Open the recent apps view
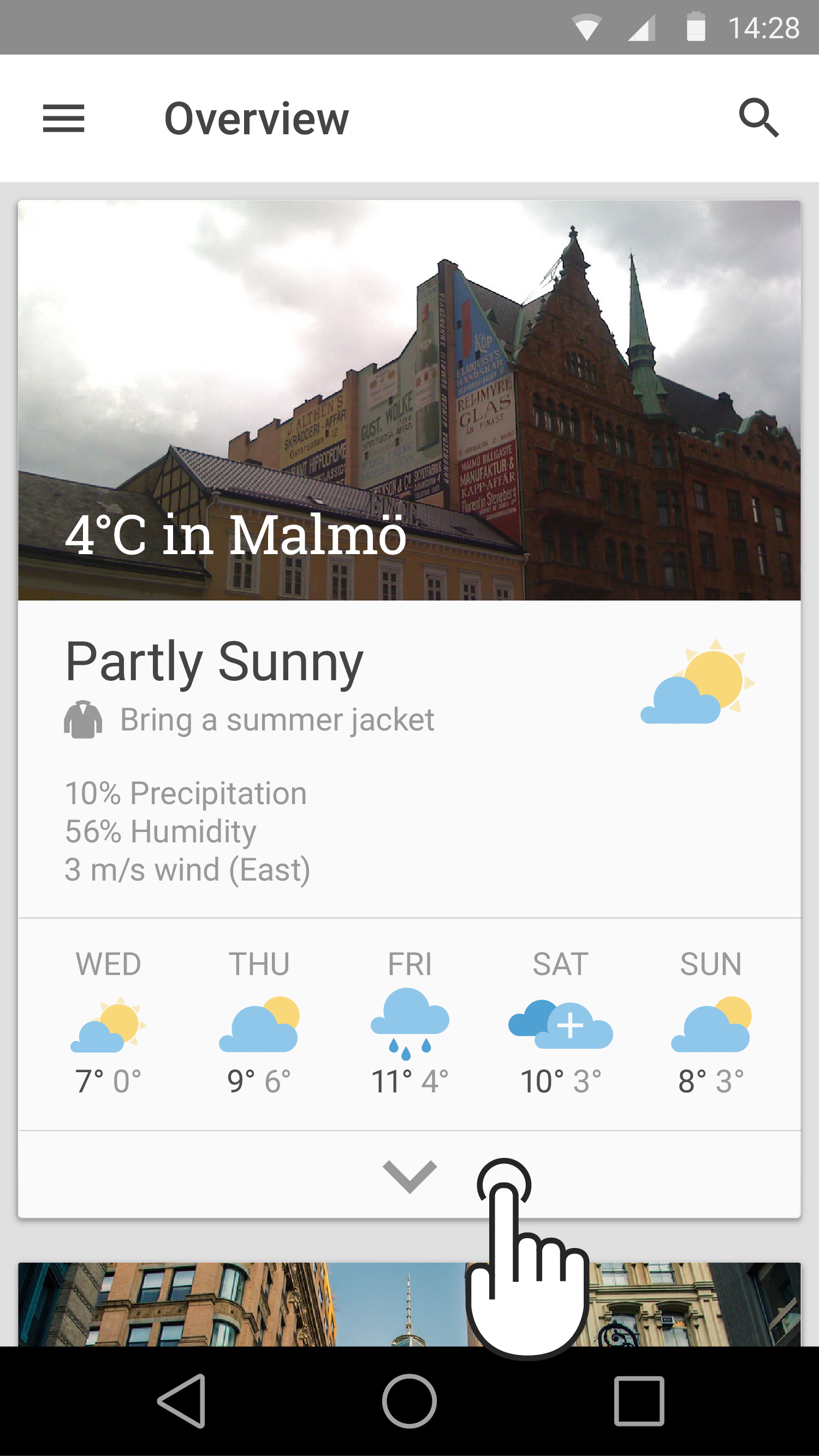The height and width of the screenshot is (1456, 819). click(x=639, y=1401)
